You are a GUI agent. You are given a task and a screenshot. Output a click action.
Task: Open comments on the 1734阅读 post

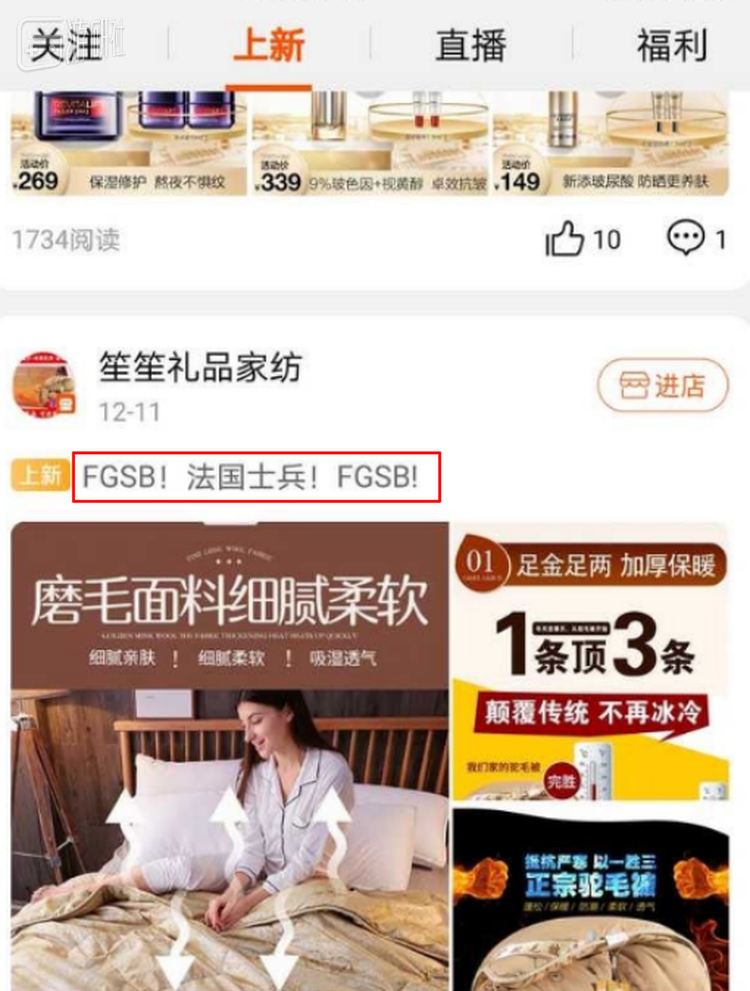click(697, 239)
